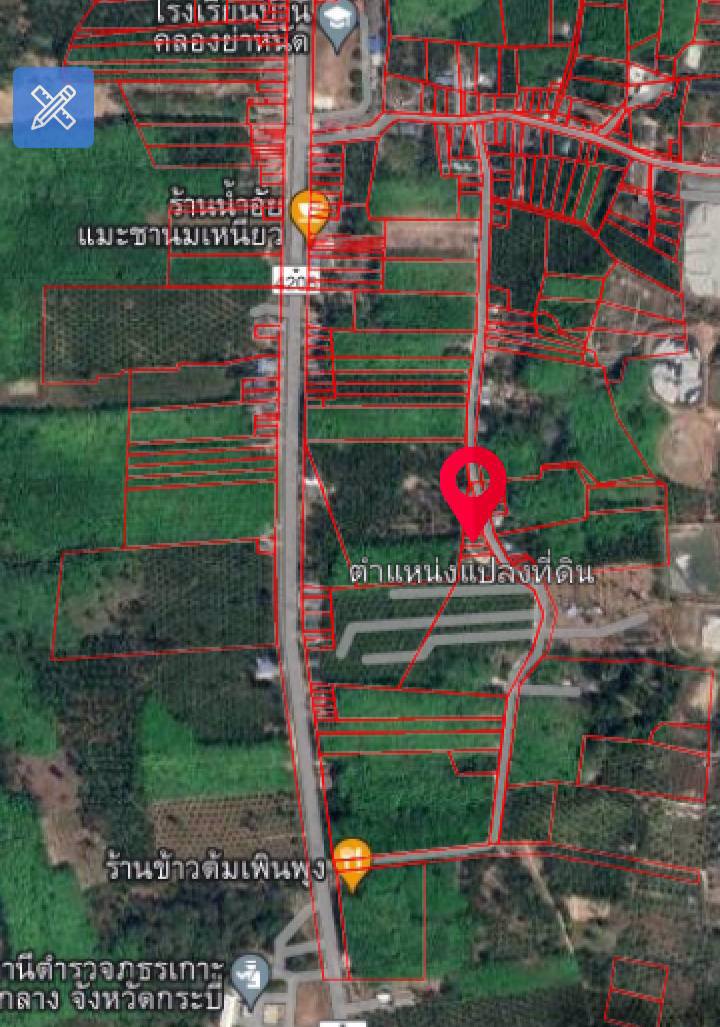
Task: Click the ร้านข้าวต้มเพินพุง restaurant marker
Action: [x=352, y=857]
